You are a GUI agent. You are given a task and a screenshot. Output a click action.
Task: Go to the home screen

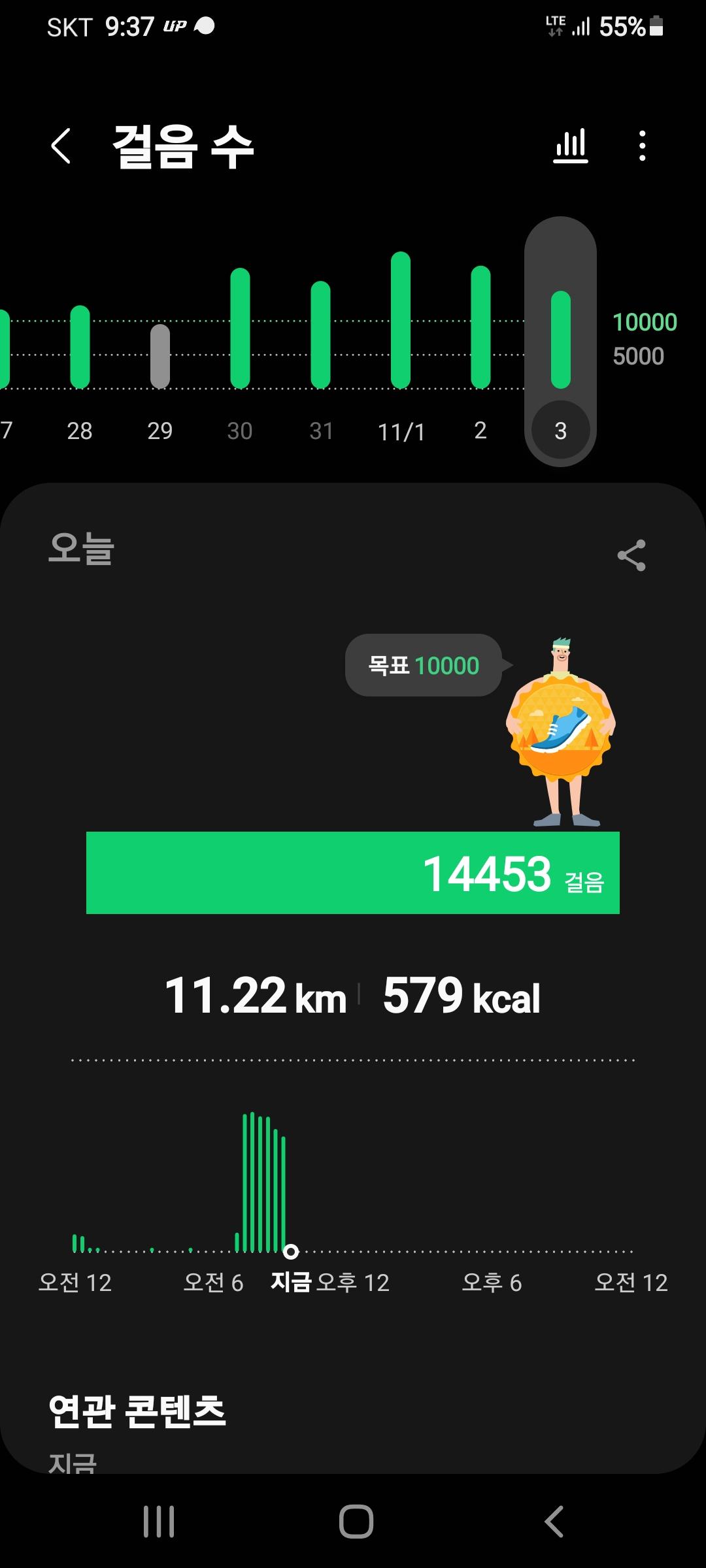point(356,1522)
